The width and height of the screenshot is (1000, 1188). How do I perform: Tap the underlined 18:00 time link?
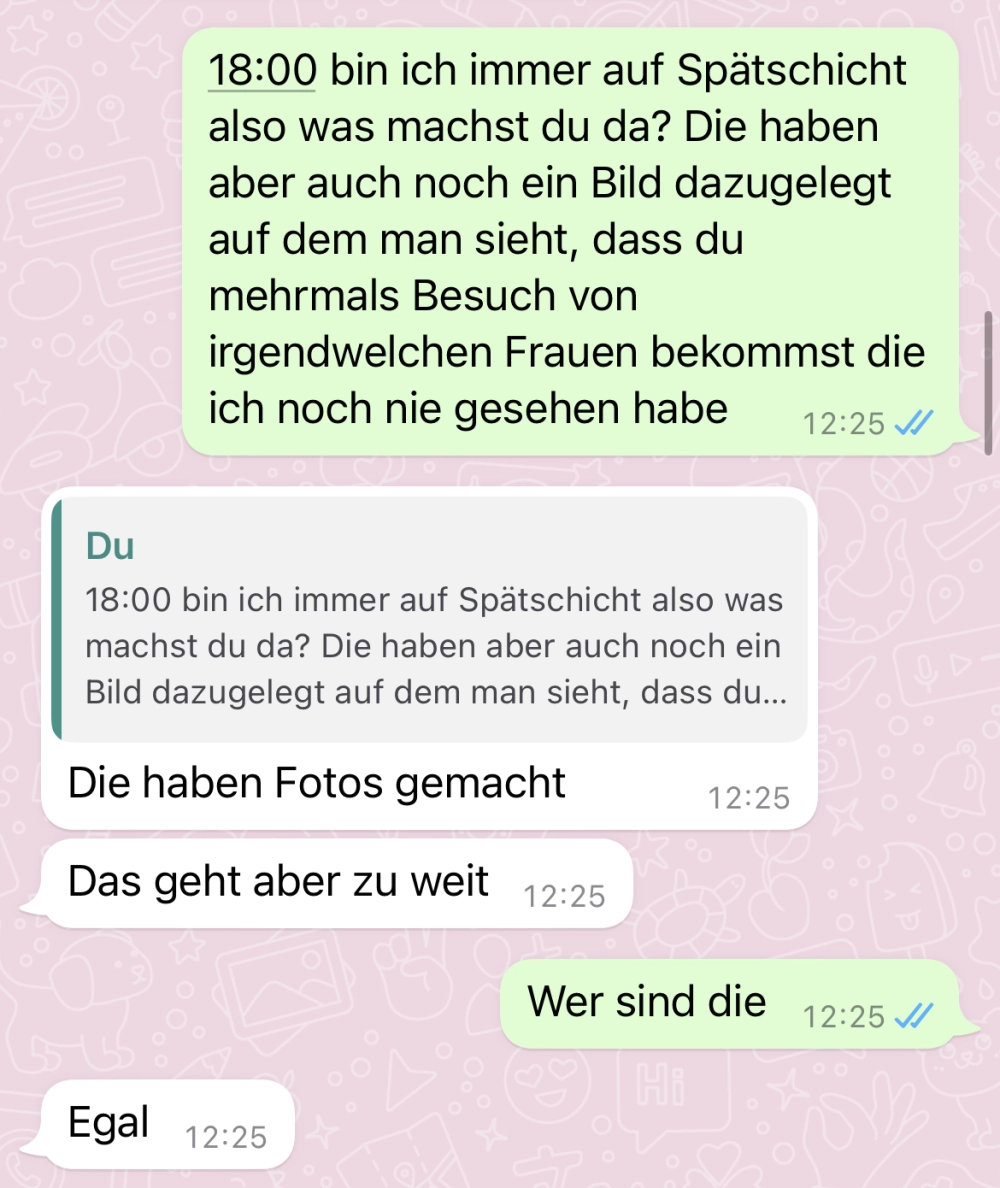click(x=262, y=71)
